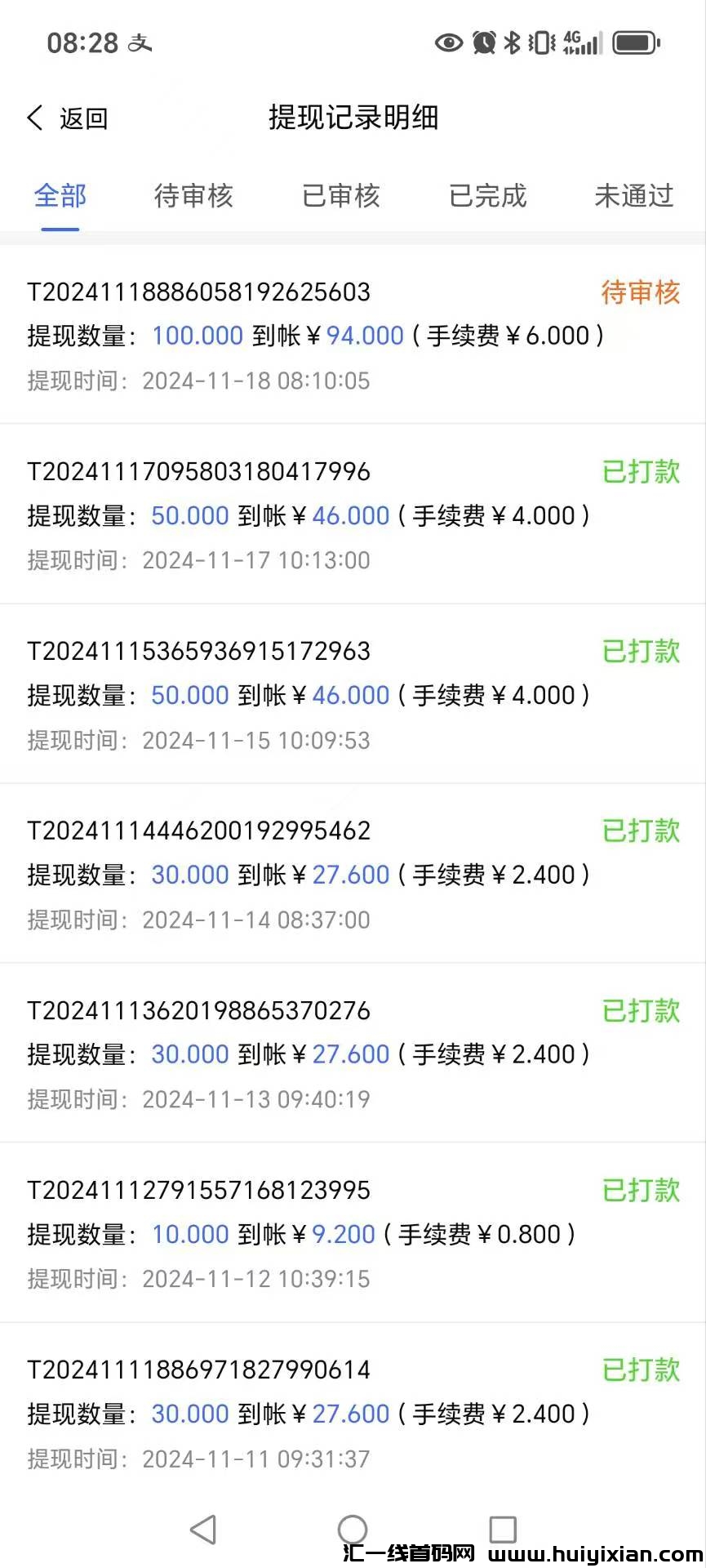Show the 已完成 withdrawal records
Viewport: 706px width, 1568px height.
[488, 196]
